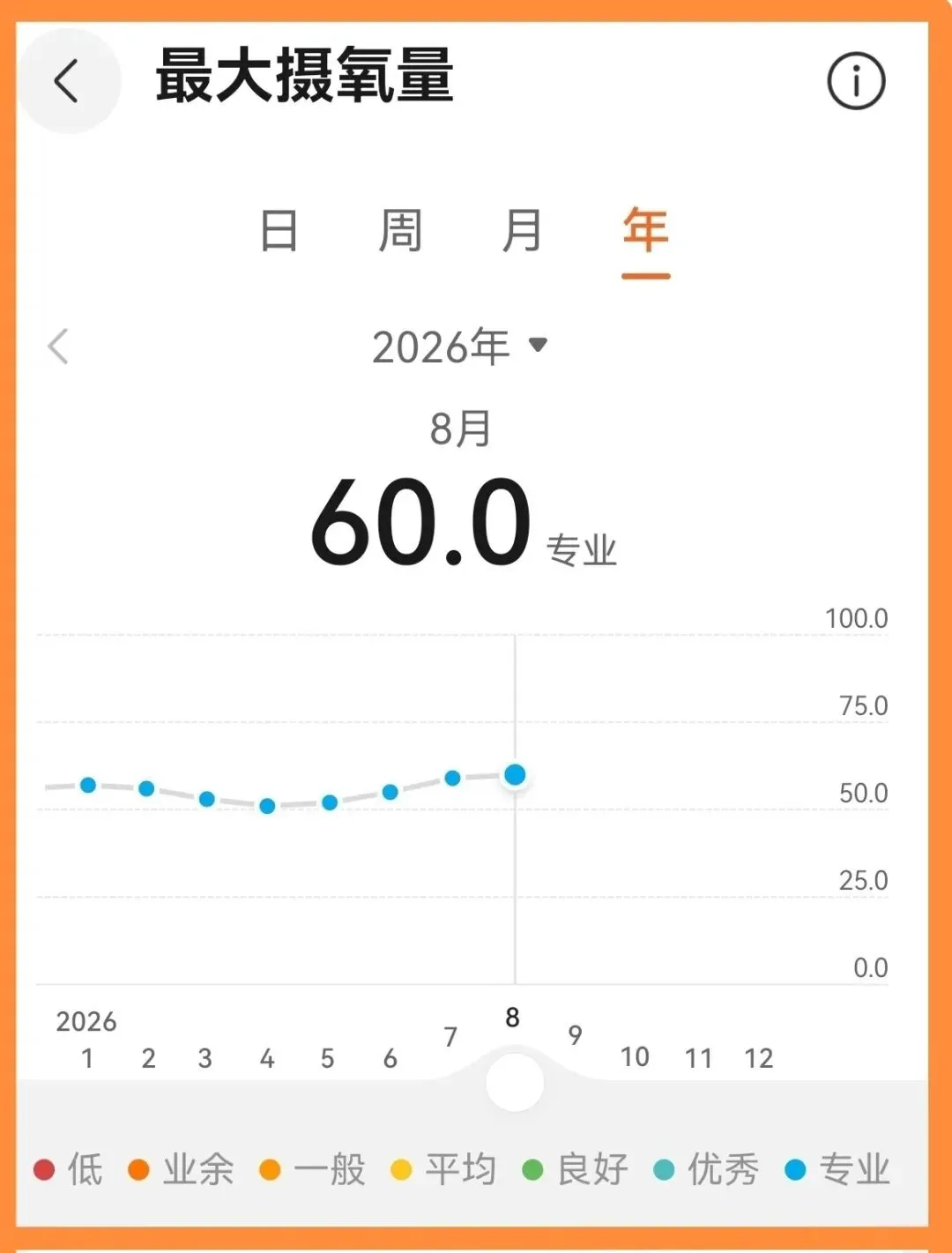Switch to the 日 tab
This screenshot has height=1253, width=952.
[279, 231]
